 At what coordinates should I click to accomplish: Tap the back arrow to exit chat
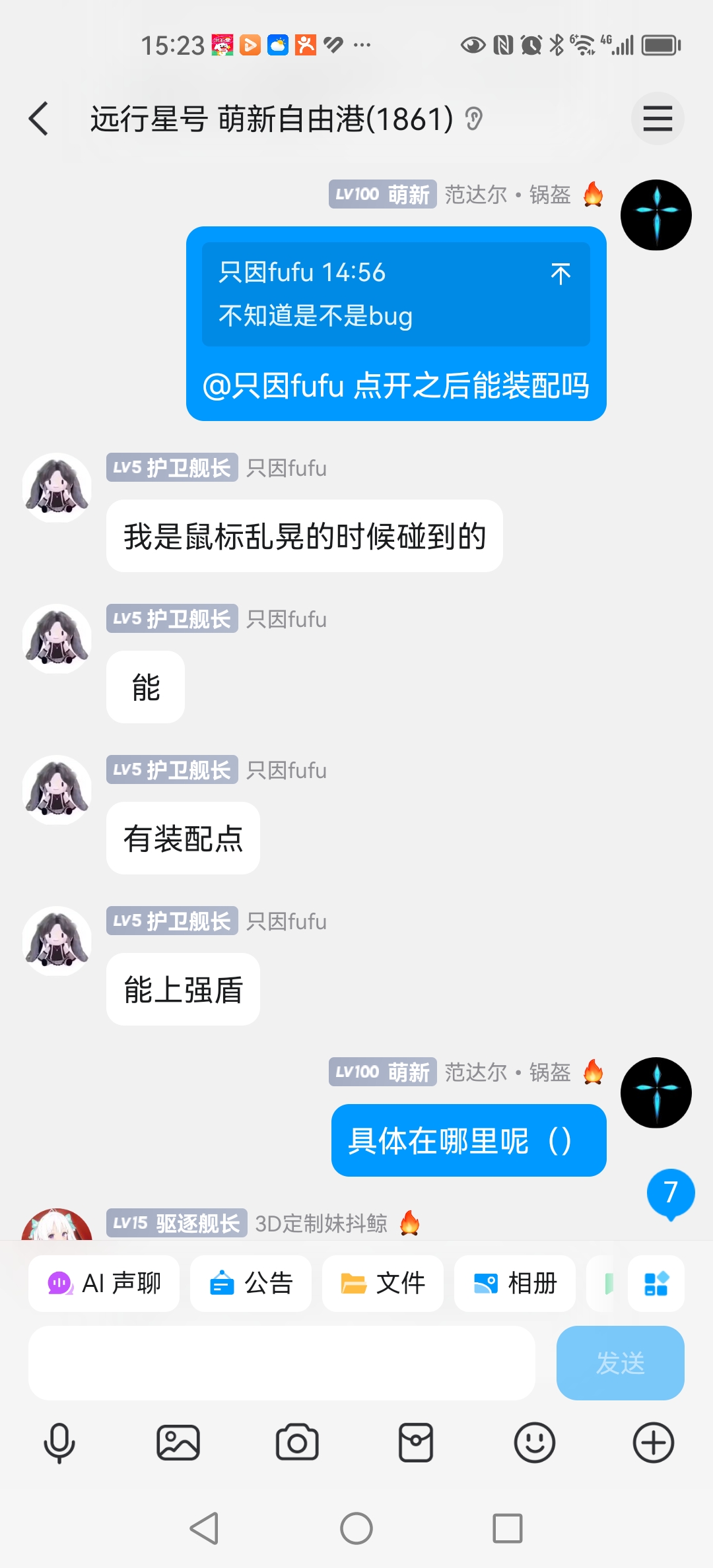pyautogui.click(x=38, y=119)
